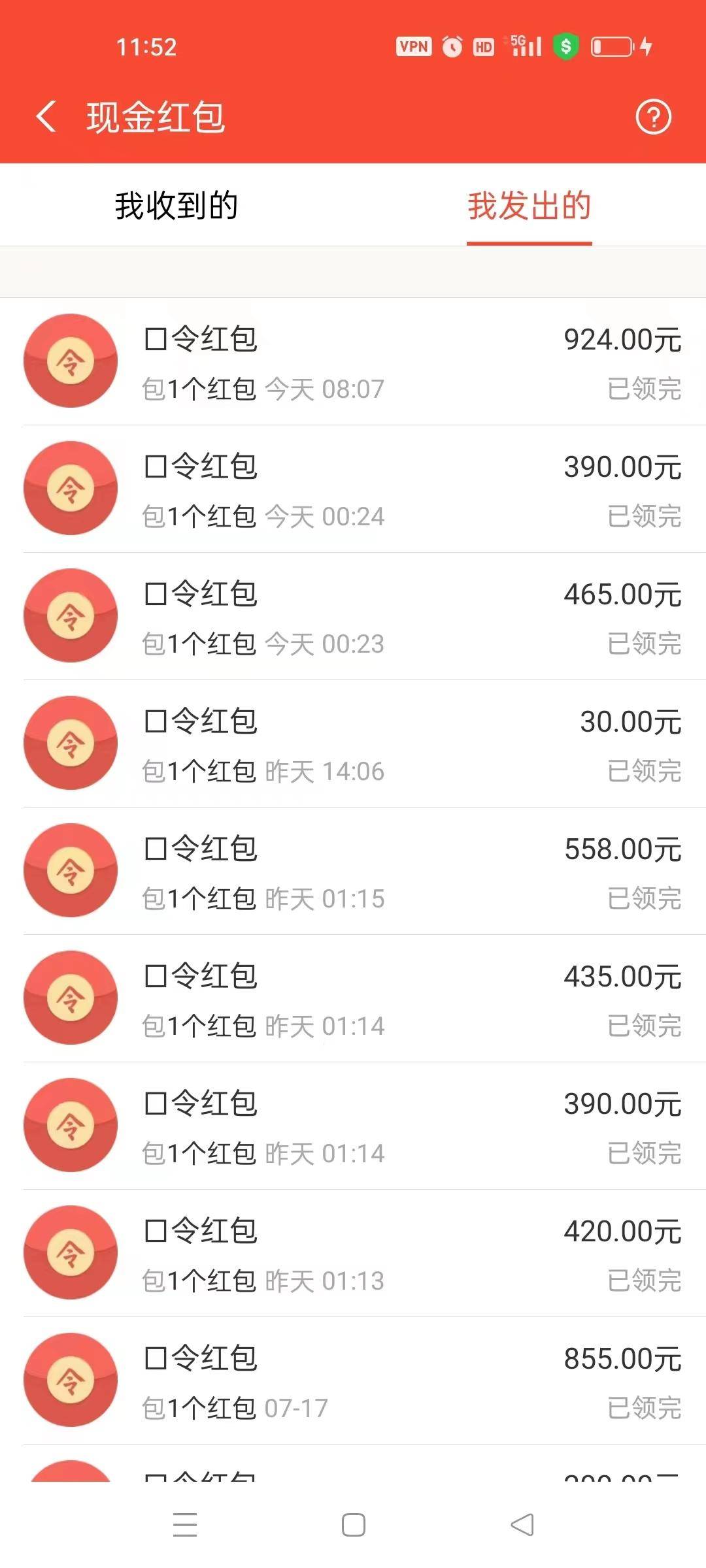Open the 390.00元 red packet from 今天 00:24

coord(353,489)
